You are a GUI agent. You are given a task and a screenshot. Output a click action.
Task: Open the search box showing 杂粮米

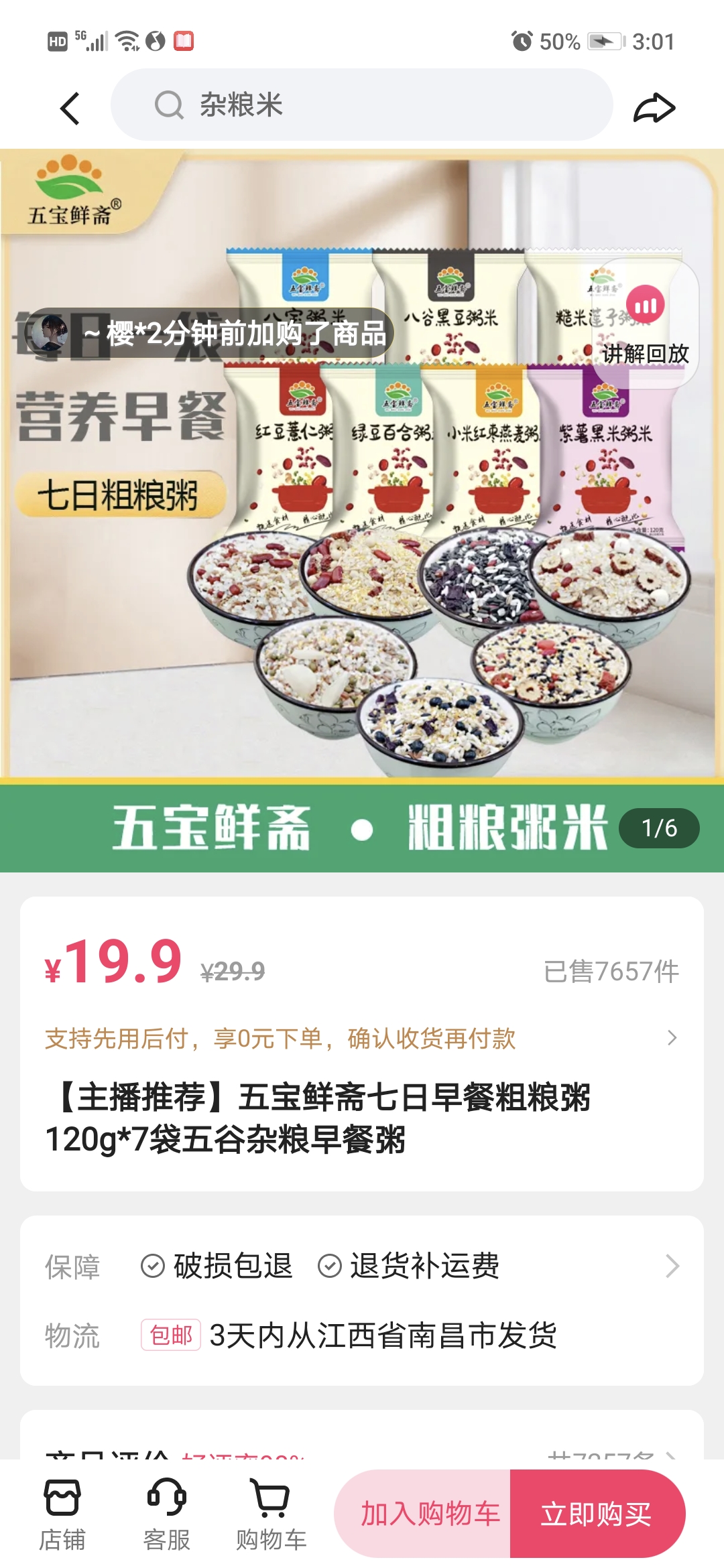pos(362,105)
